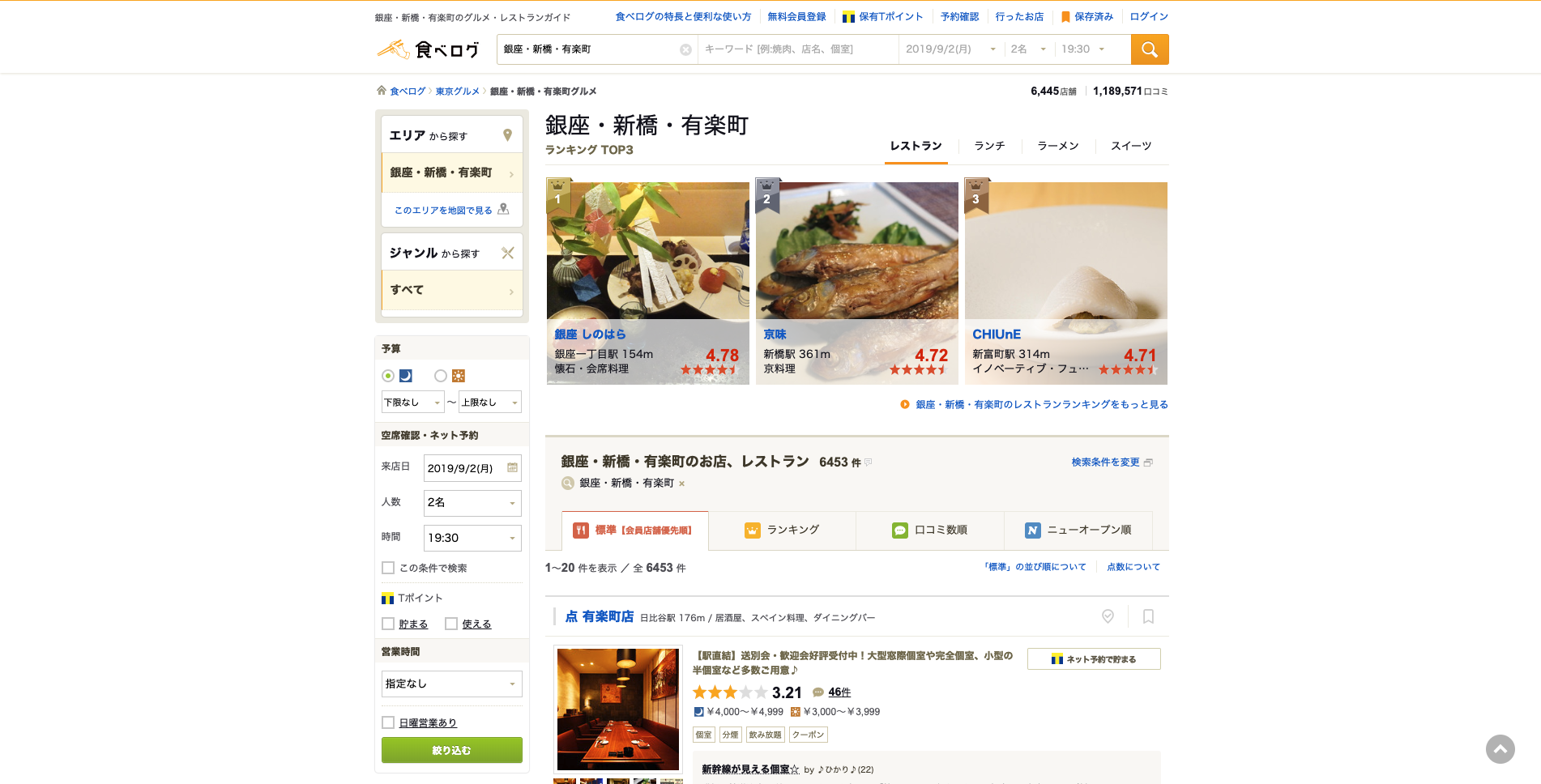Sort results by ランキング
Image resolution: width=1541 pixels, height=784 pixels.
pos(782,530)
